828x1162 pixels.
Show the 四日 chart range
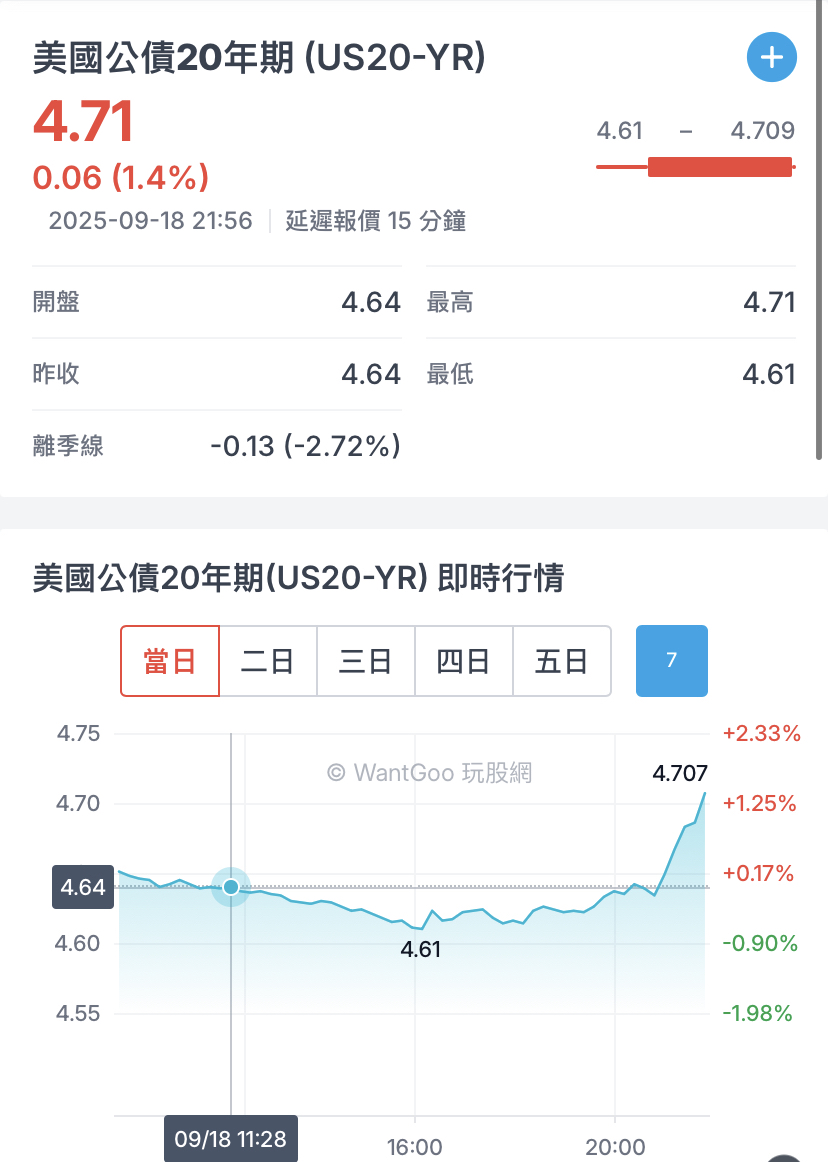point(463,661)
